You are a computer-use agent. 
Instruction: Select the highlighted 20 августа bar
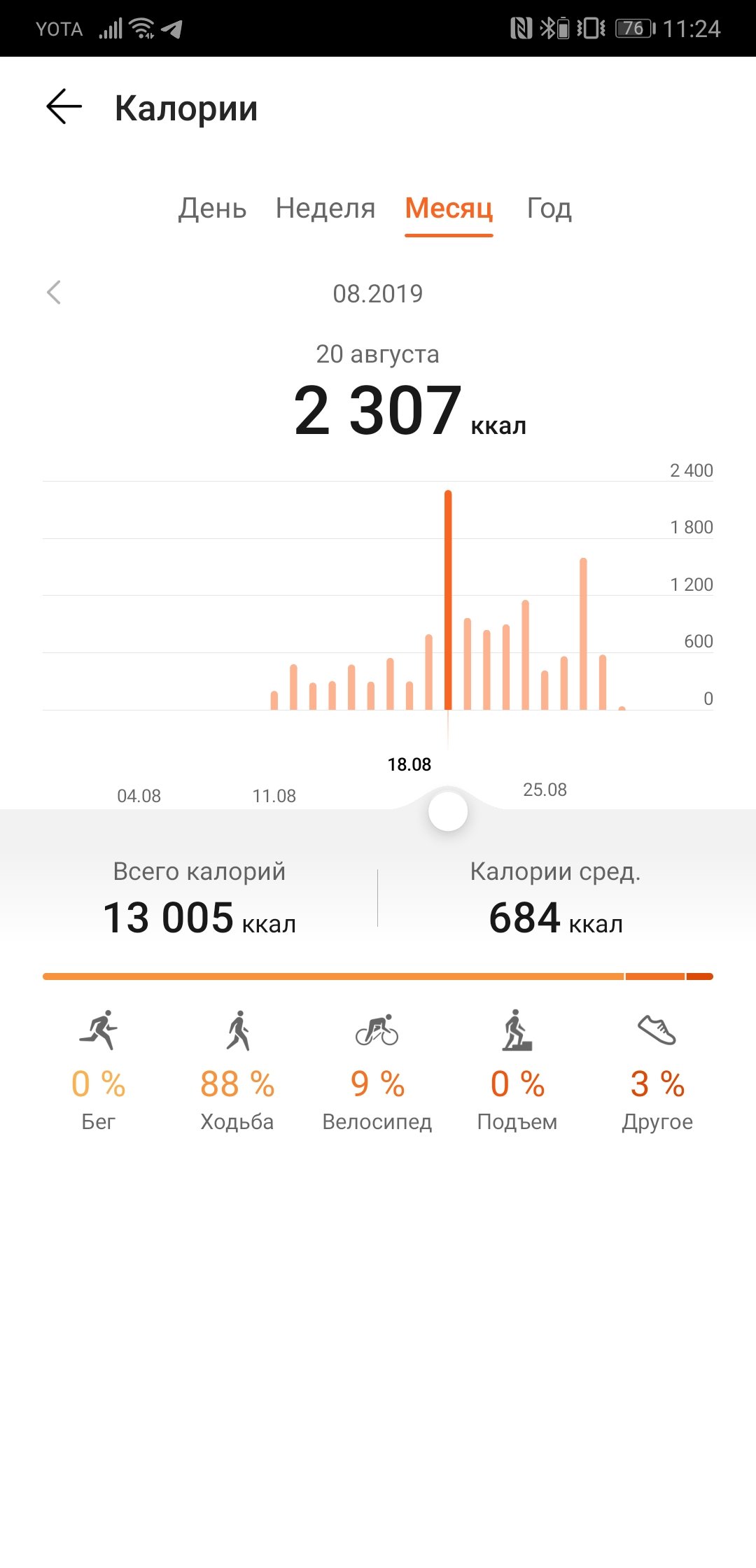tap(448, 600)
